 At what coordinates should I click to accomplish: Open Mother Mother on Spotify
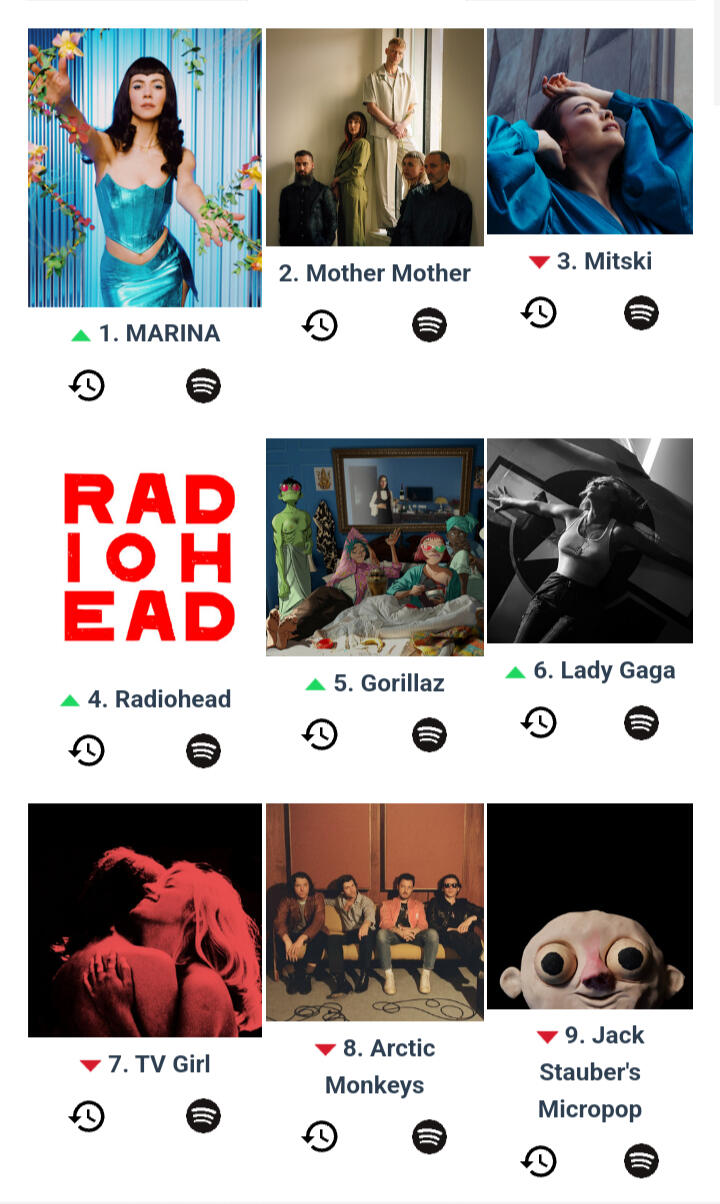pos(429,325)
